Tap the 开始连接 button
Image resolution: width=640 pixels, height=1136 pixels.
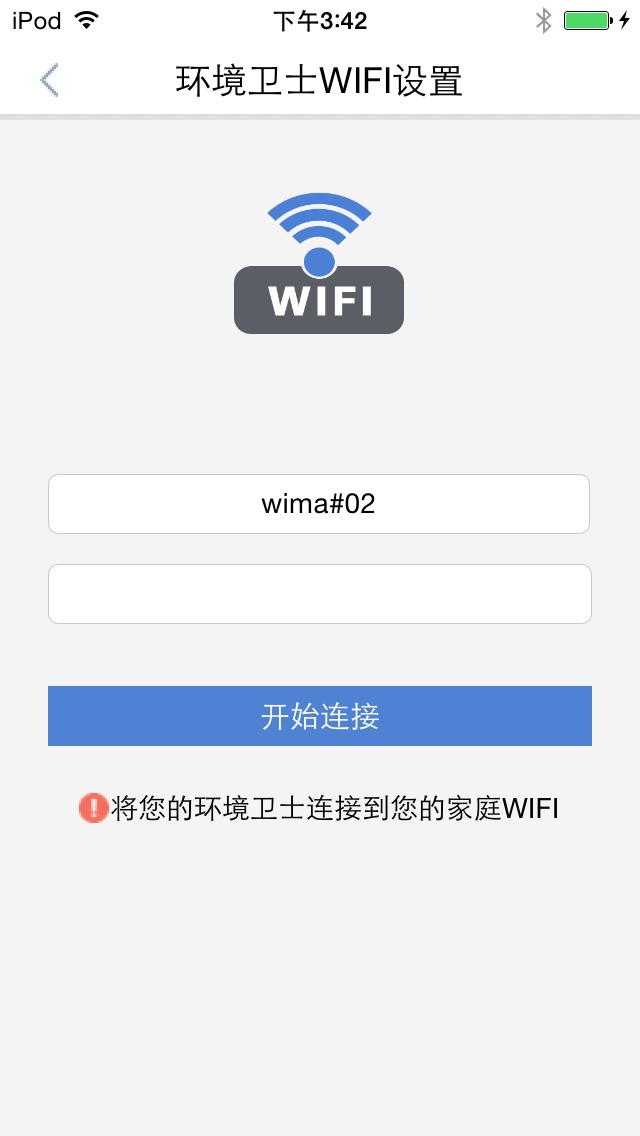(x=320, y=716)
